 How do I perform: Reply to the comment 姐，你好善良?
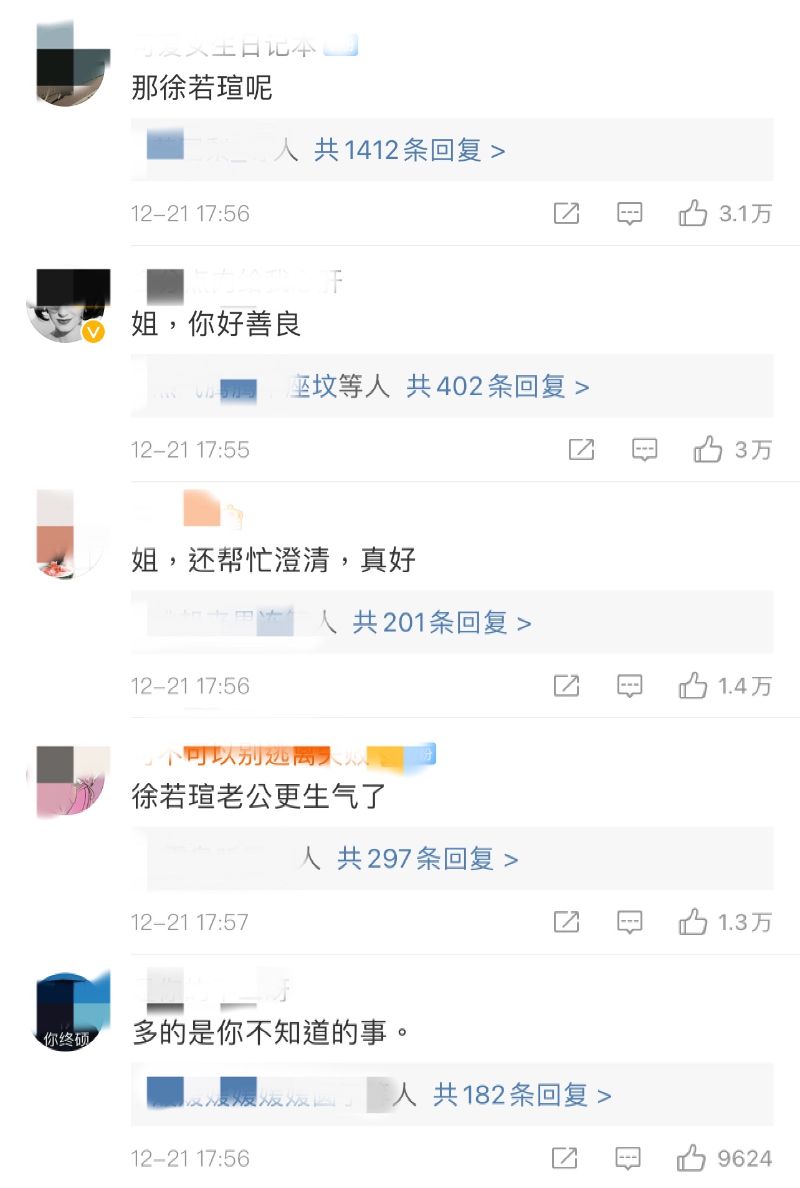coord(645,450)
